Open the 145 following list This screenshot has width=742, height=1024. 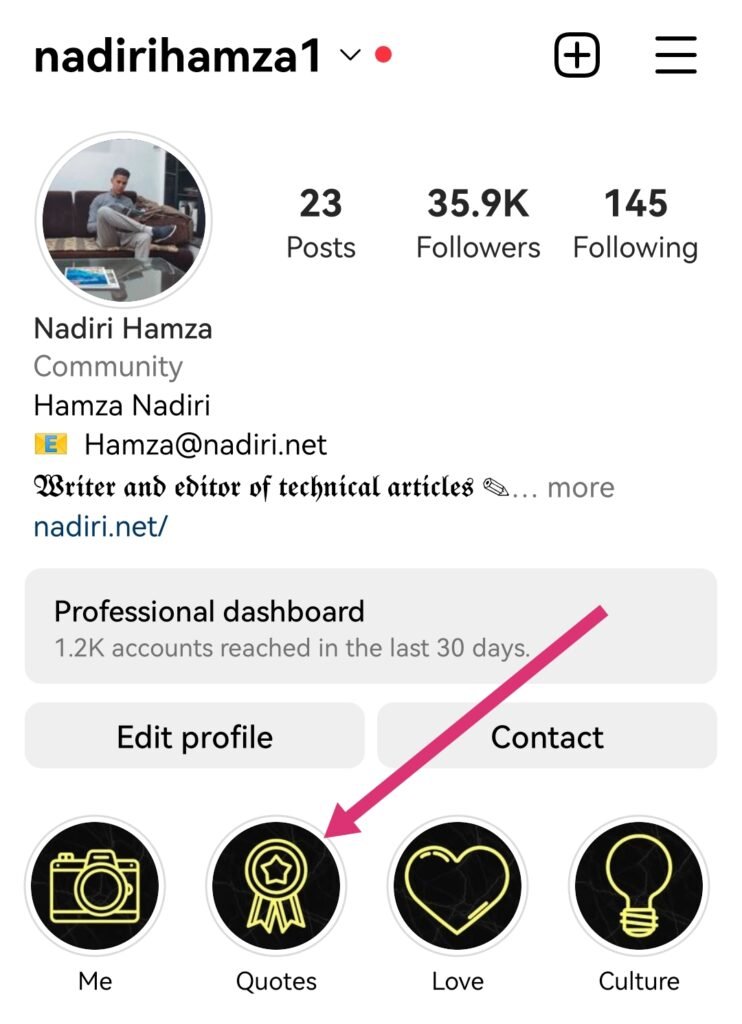pos(635,223)
